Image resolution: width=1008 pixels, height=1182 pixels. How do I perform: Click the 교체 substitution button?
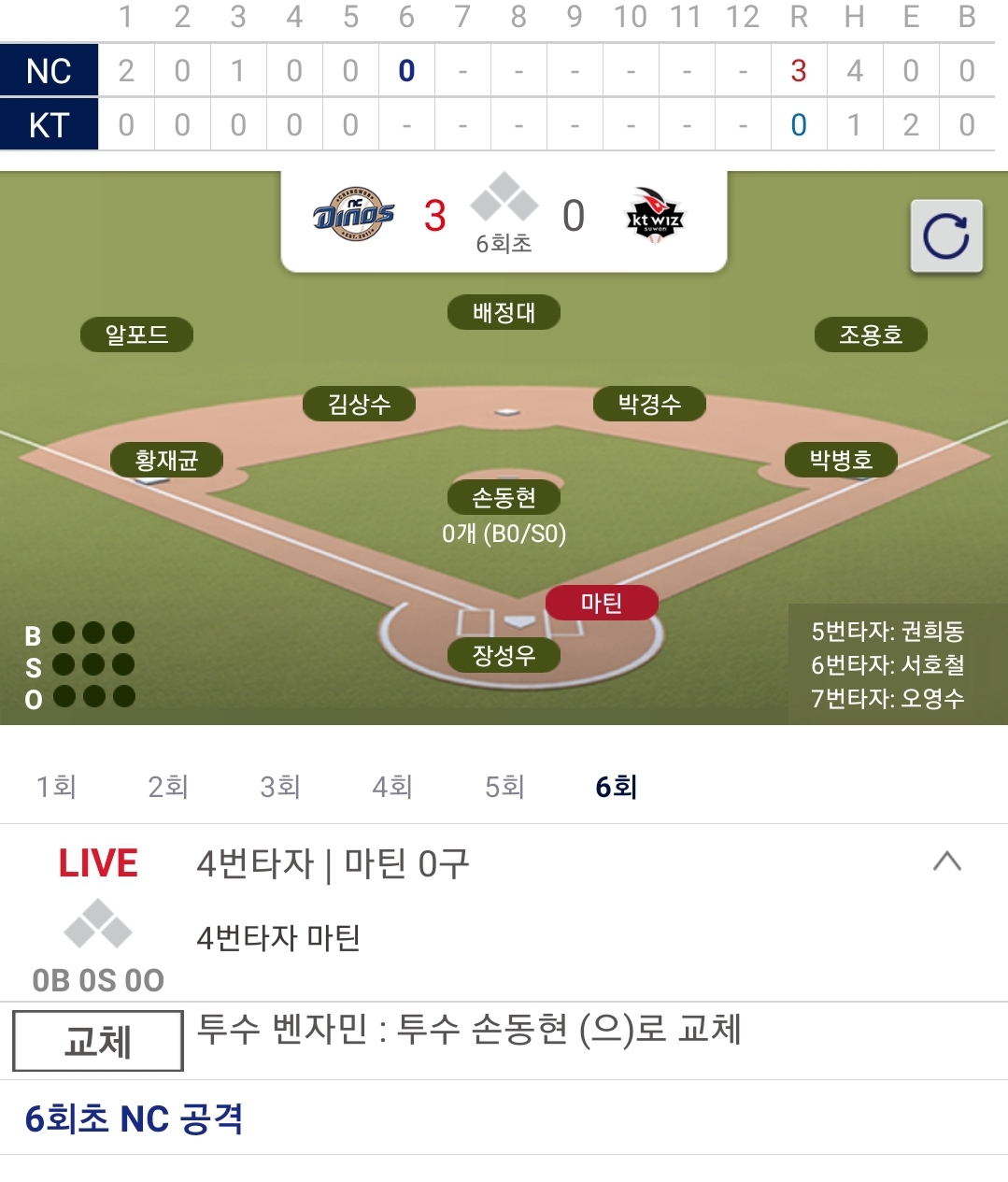point(97,1040)
